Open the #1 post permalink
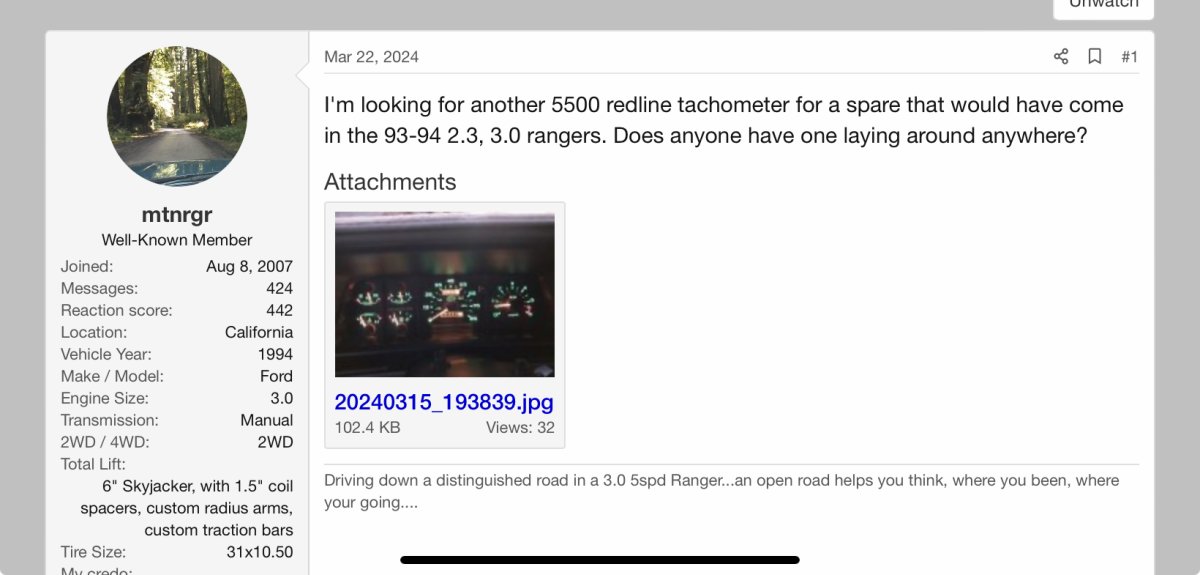 click(x=1129, y=57)
